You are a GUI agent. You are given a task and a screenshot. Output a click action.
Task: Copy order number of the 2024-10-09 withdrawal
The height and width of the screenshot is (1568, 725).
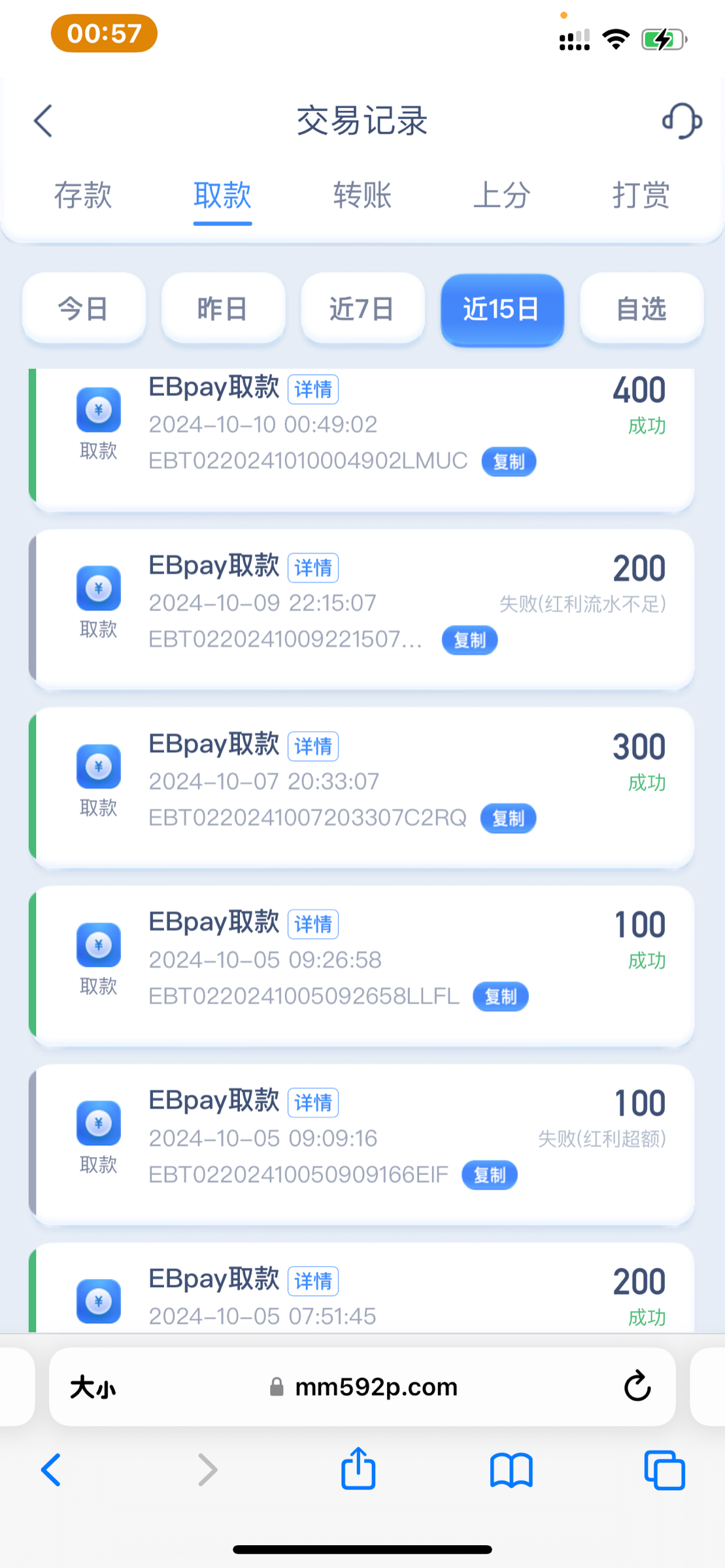tap(469, 640)
